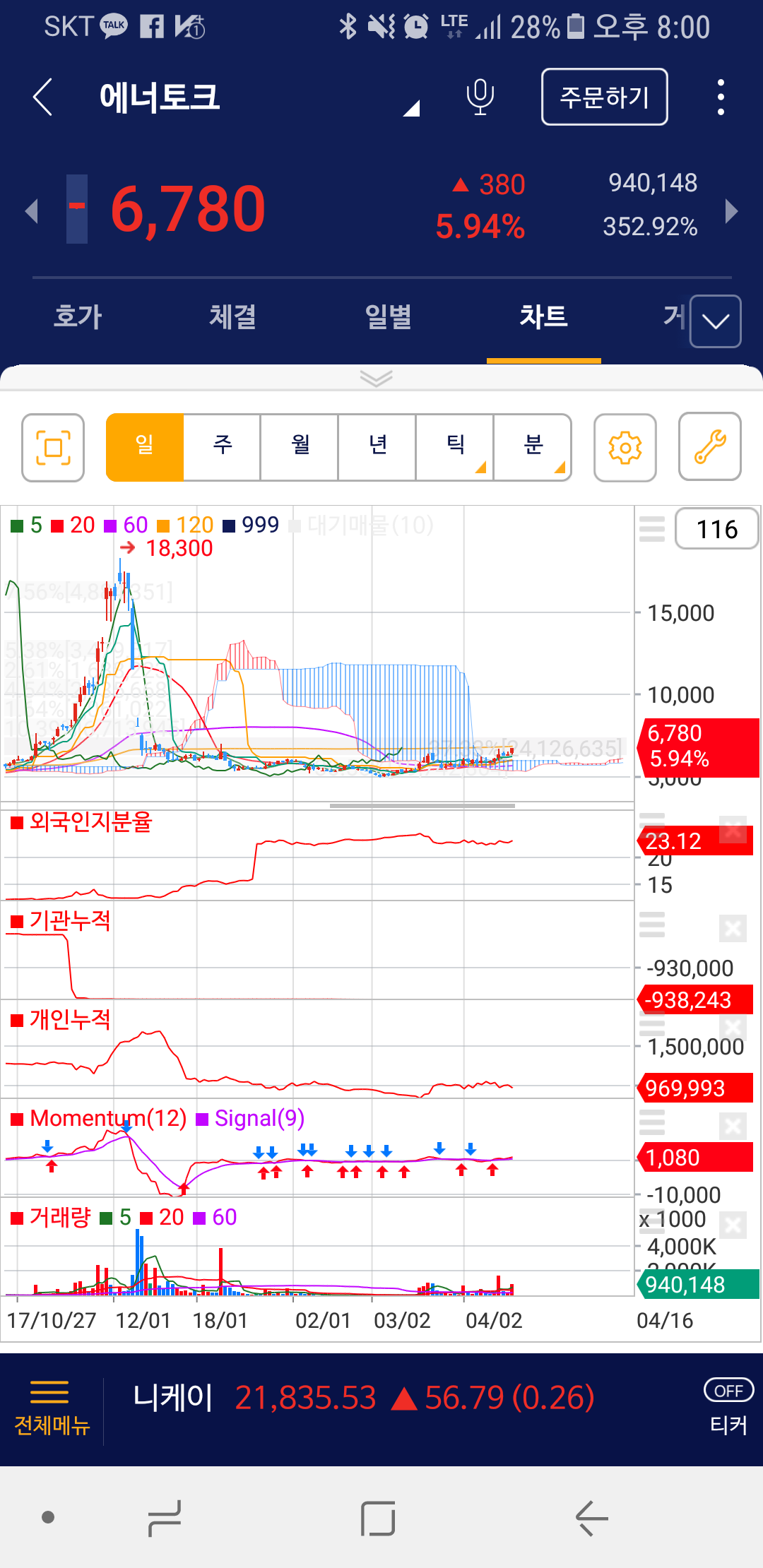Open the chart settings gear

click(x=625, y=448)
